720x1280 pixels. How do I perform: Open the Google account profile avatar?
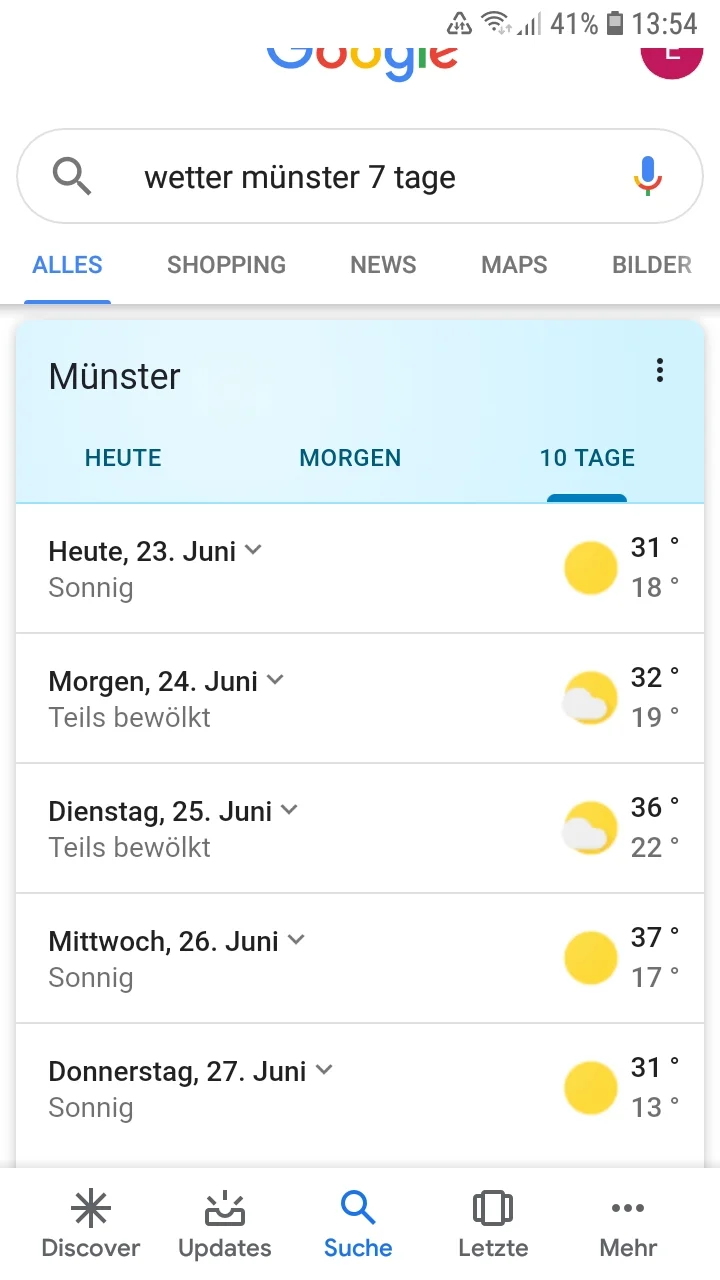(x=672, y=57)
